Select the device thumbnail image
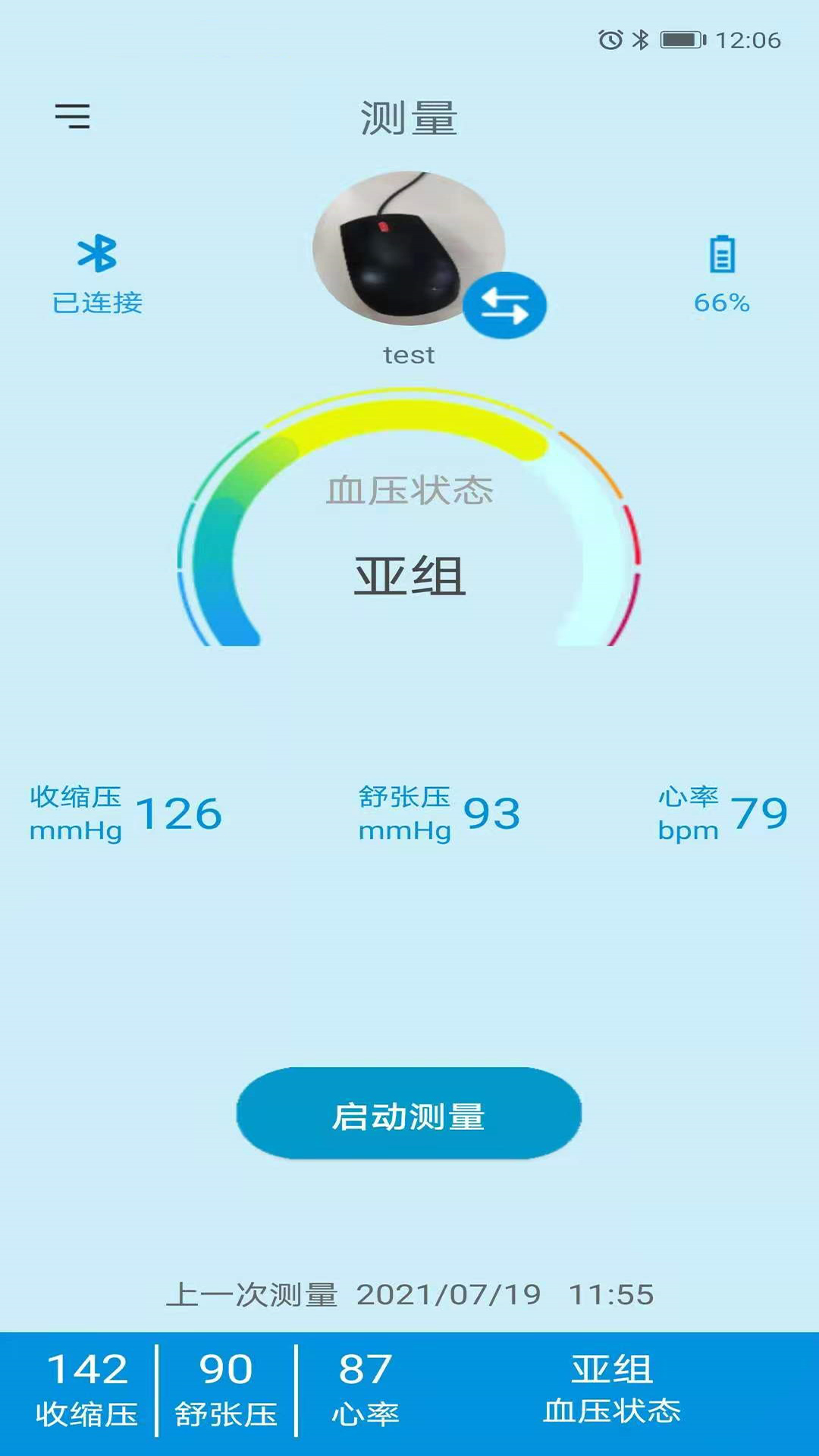The width and height of the screenshot is (819, 1456). (x=409, y=250)
